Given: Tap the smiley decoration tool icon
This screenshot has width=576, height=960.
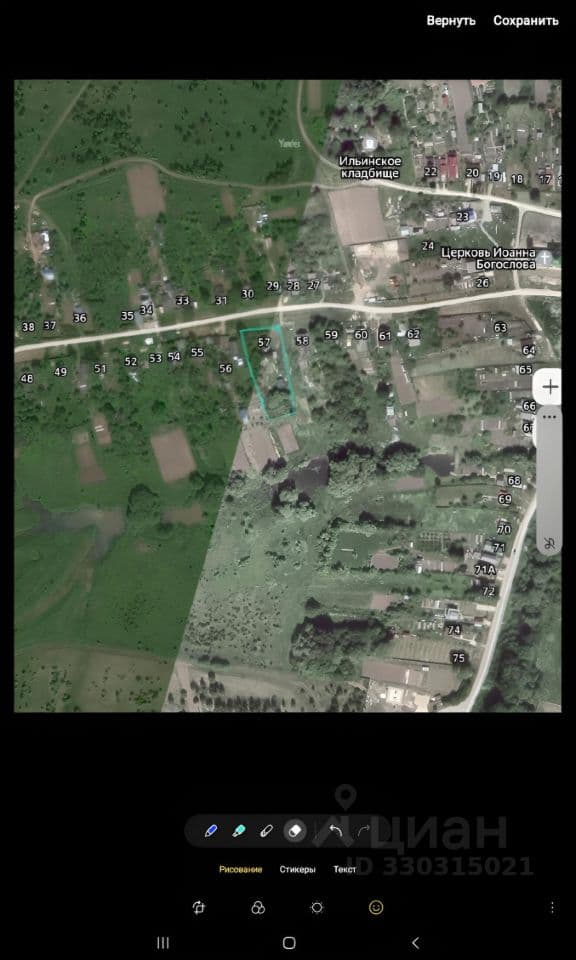Looking at the screenshot, I should coord(376,907).
